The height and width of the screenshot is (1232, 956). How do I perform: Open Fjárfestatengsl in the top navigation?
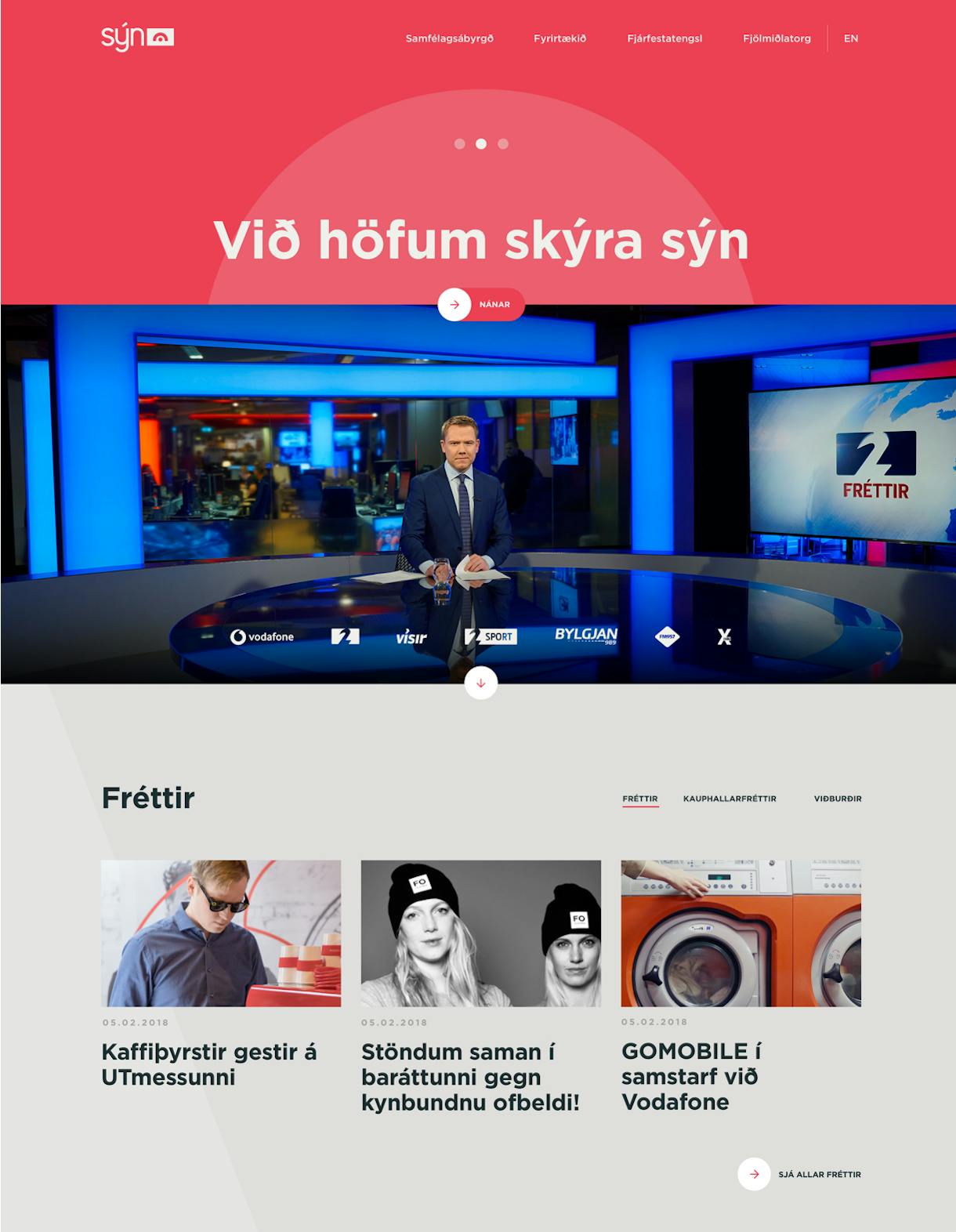click(664, 38)
